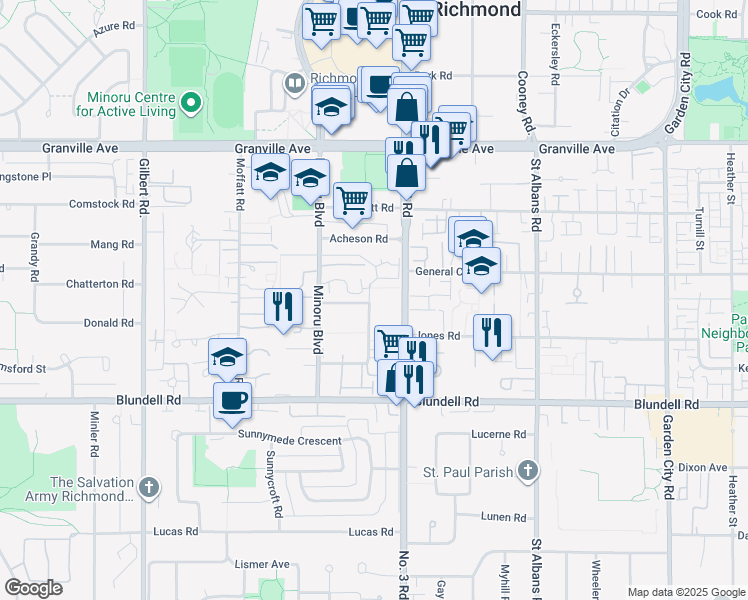Tap the coffee cup marker on Blundell Rd
The image size is (748, 600).
point(232,402)
